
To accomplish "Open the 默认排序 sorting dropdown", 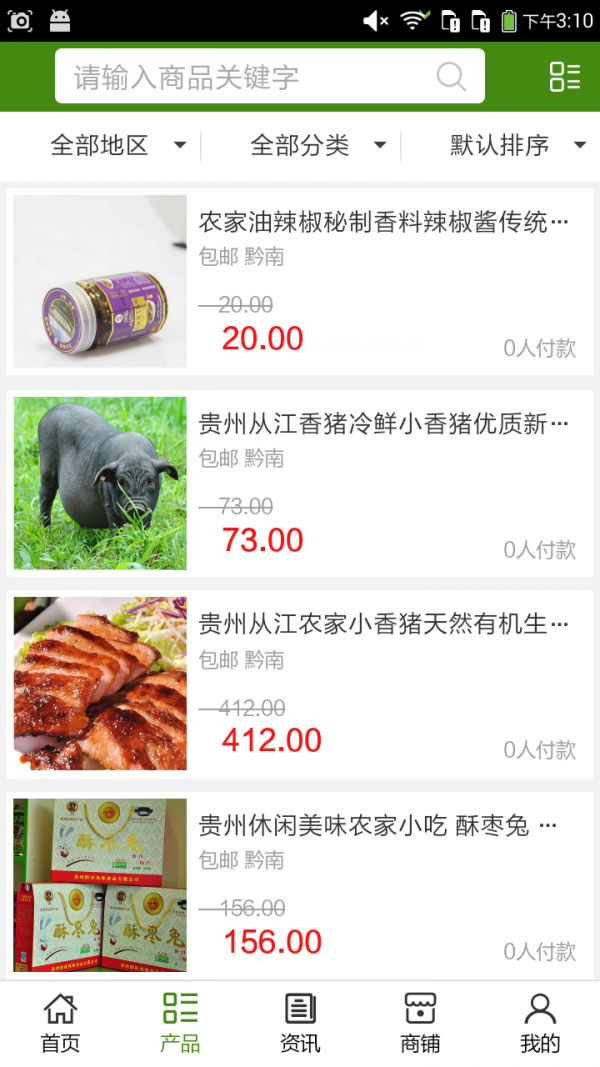I will (x=517, y=146).
